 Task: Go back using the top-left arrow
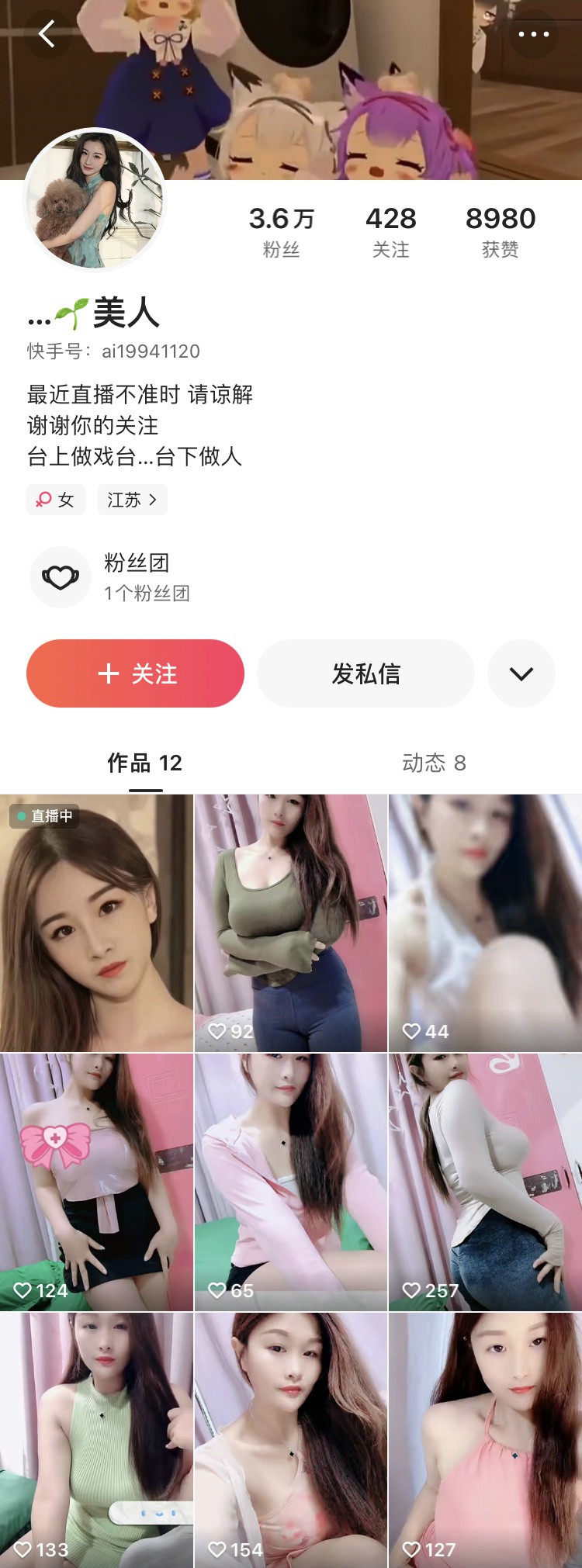pos(47,34)
